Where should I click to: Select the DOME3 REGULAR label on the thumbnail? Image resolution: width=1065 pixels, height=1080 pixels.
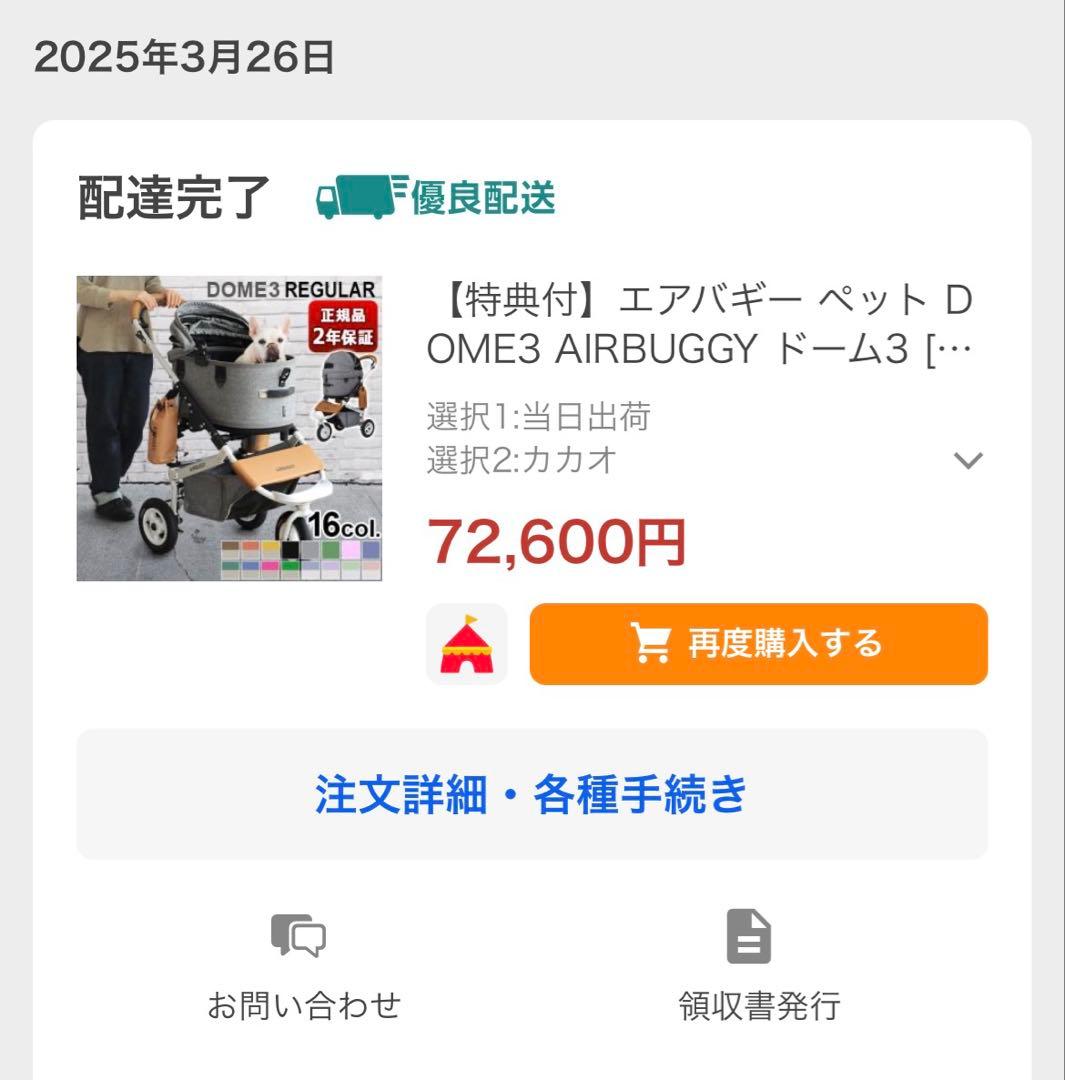click(290, 290)
